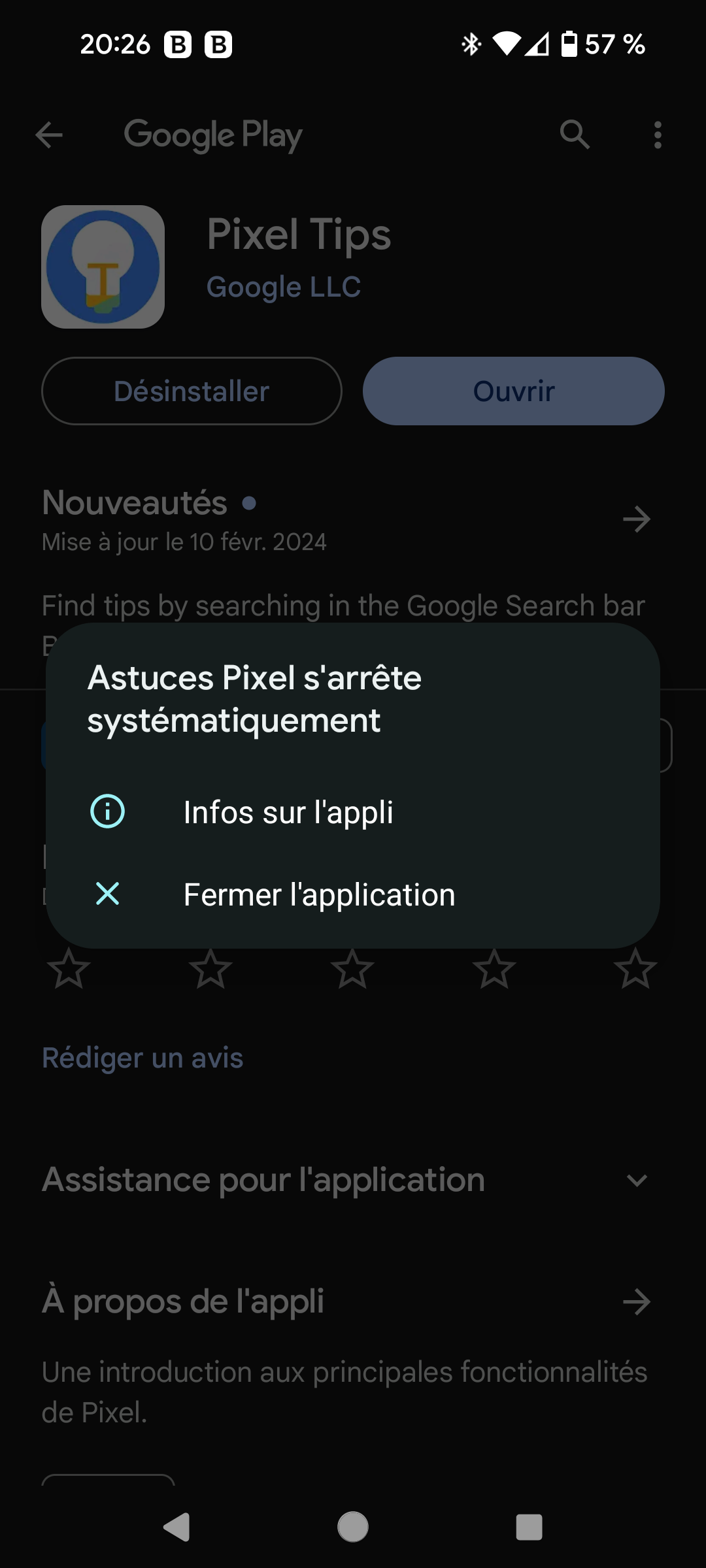Image resolution: width=706 pixels, height=1568 pixels.
Task: Open the overflow menu with three dots
Action: [x=657, y=135]
